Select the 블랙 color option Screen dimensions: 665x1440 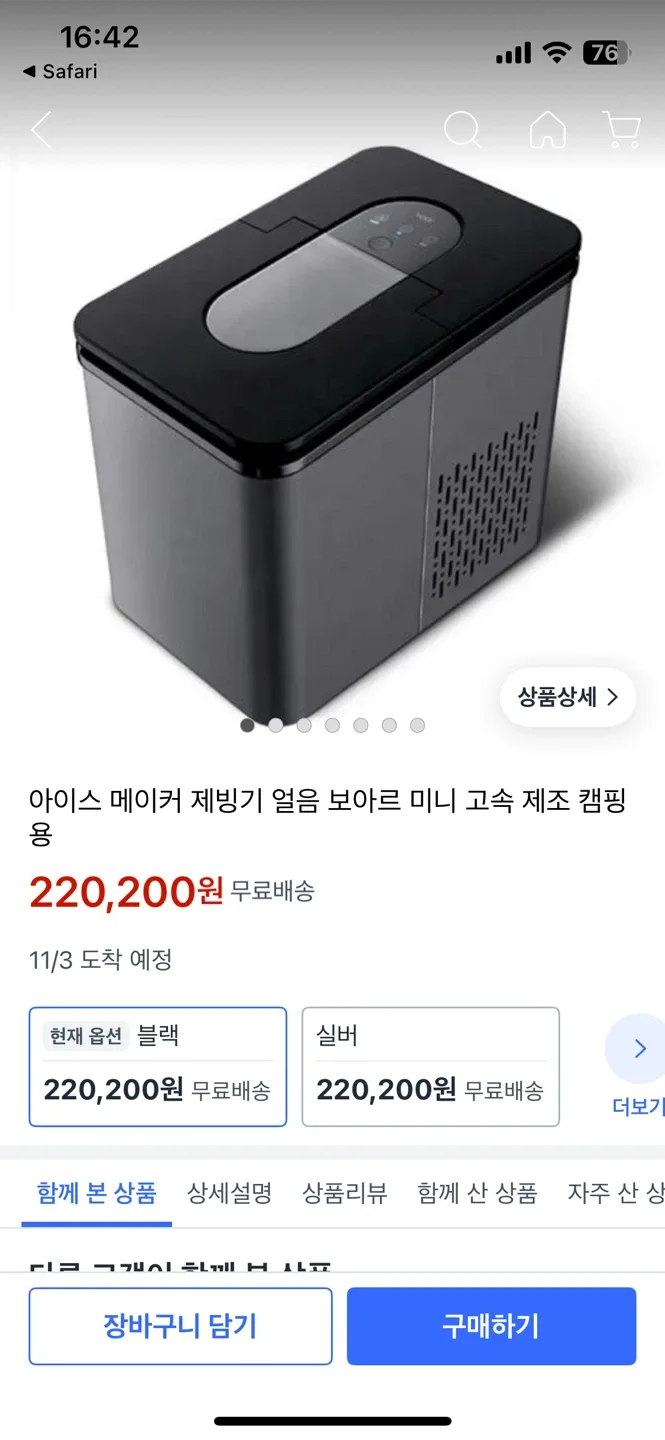[x=158, y=1066]
